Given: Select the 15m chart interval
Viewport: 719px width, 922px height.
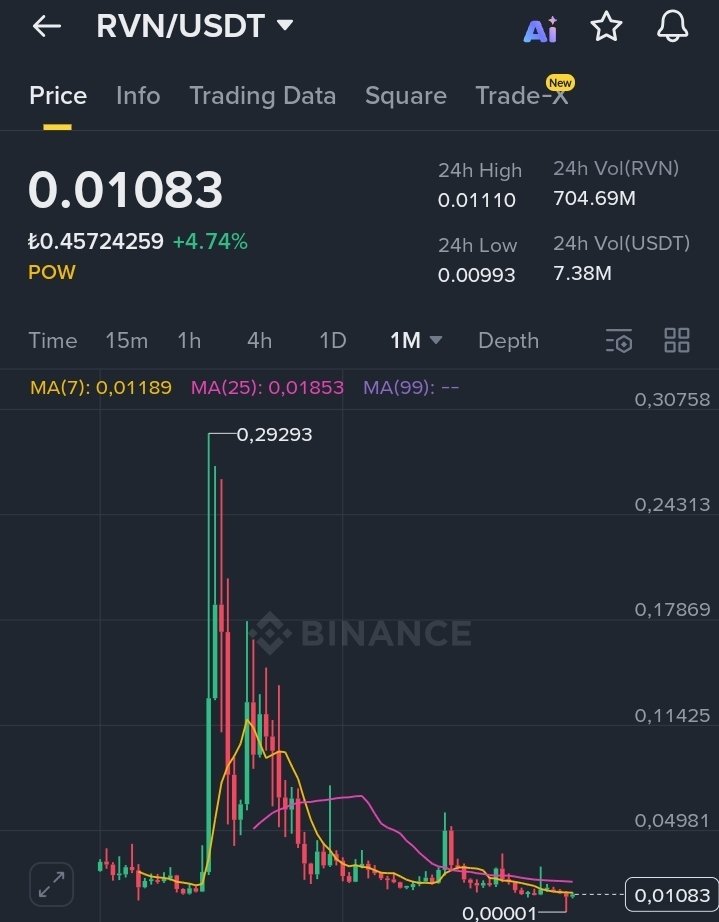Looking at the screenshot, I should point(126,341).
